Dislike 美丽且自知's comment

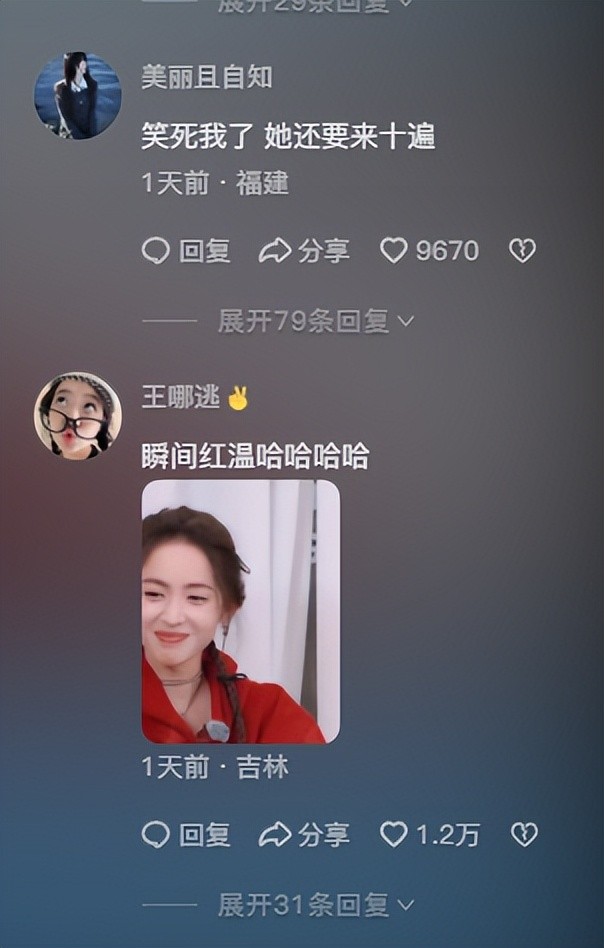point(522,250)
